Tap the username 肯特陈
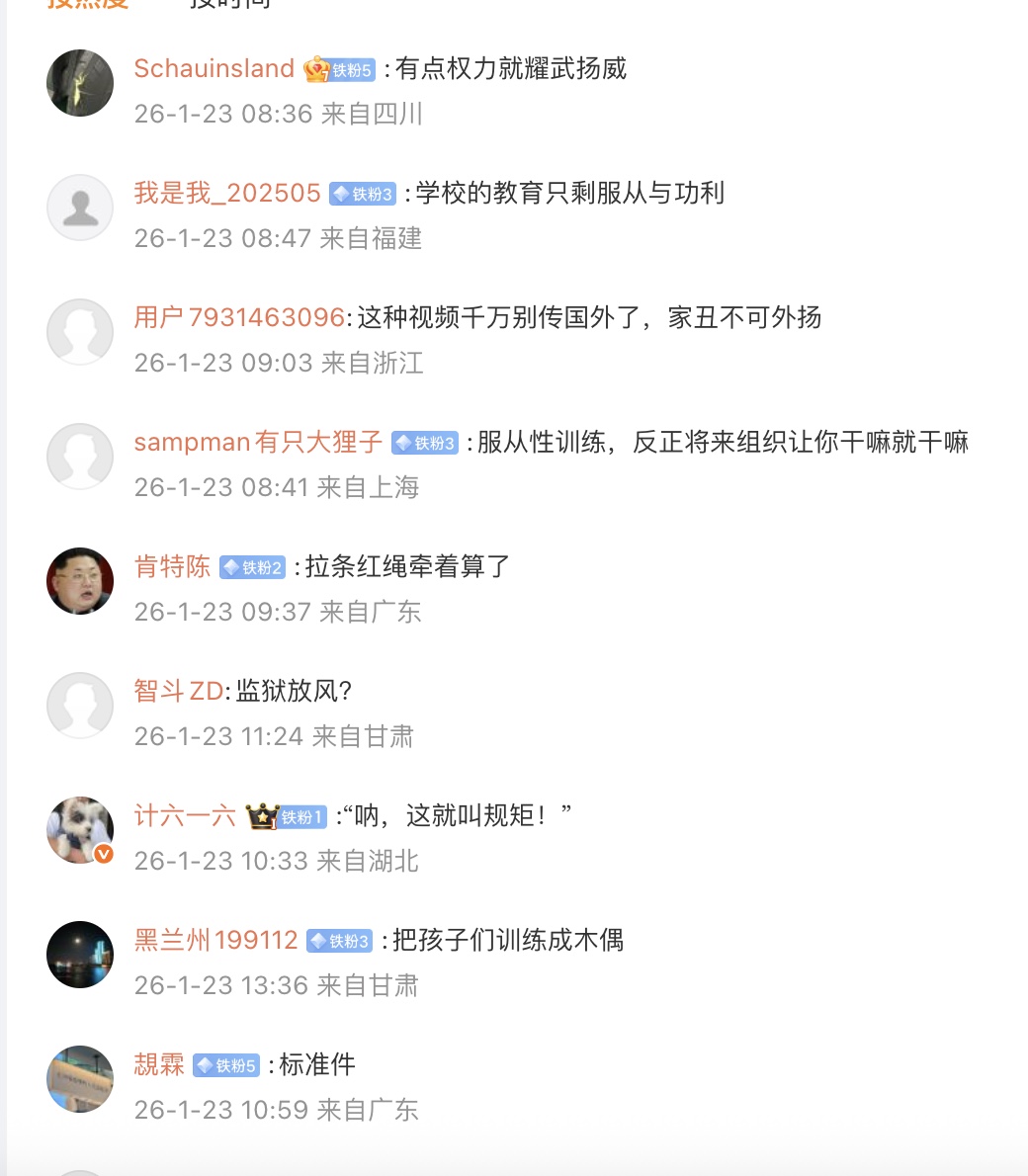The width and height of the screenshot is (1028, 1176). 172,566
